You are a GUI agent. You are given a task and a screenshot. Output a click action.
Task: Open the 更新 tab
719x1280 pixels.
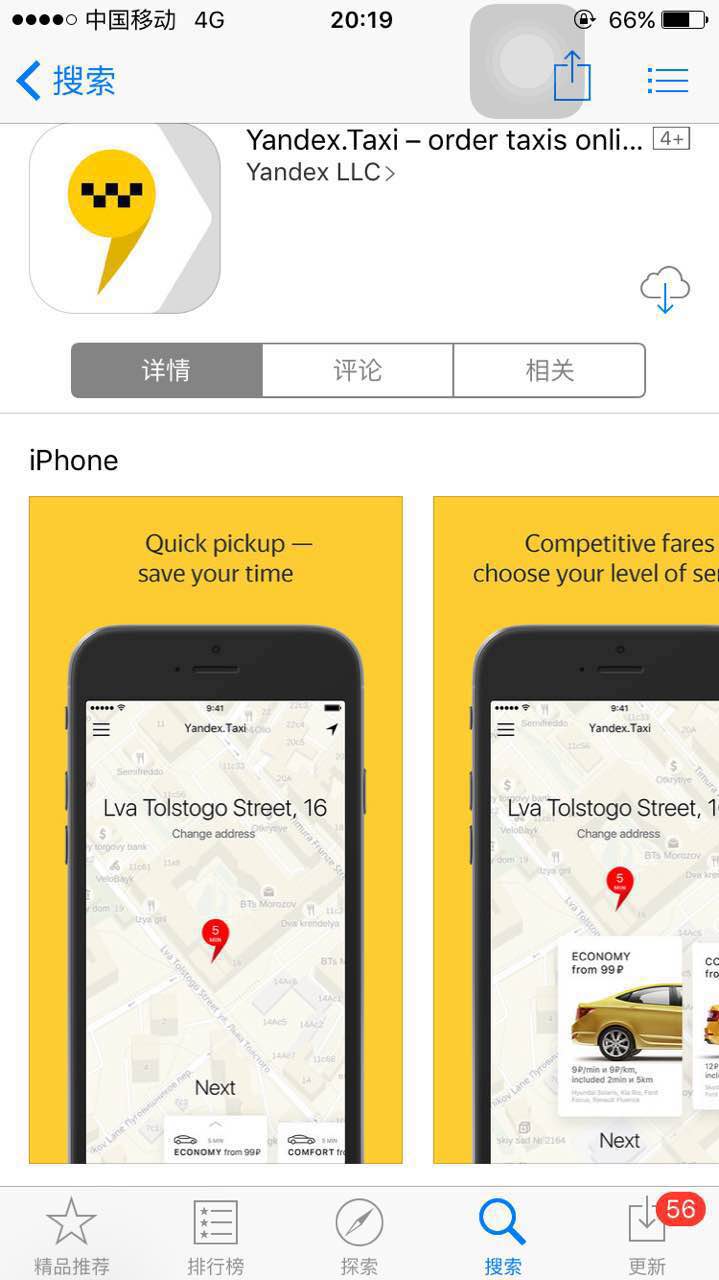(647, 1236)
